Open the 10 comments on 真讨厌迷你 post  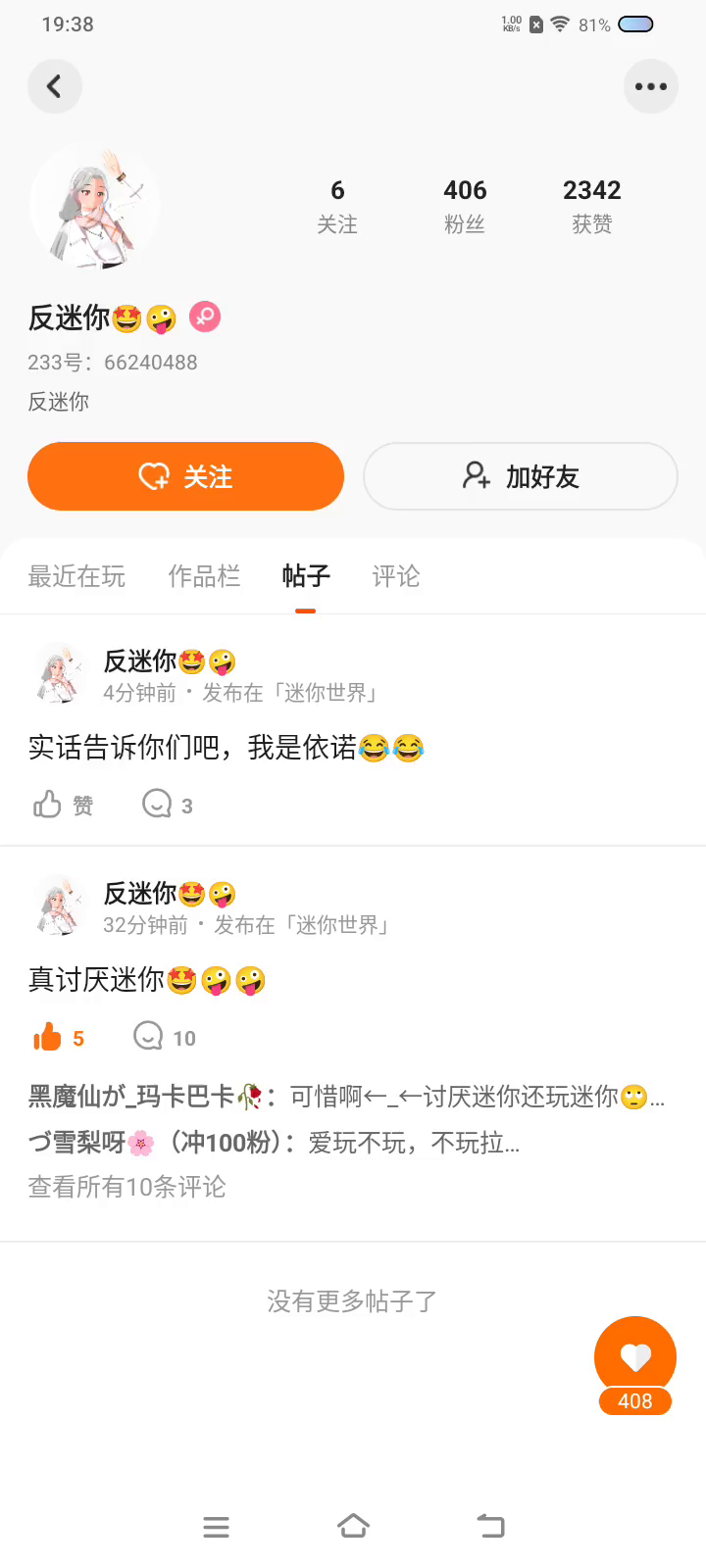coord(164,1038)
